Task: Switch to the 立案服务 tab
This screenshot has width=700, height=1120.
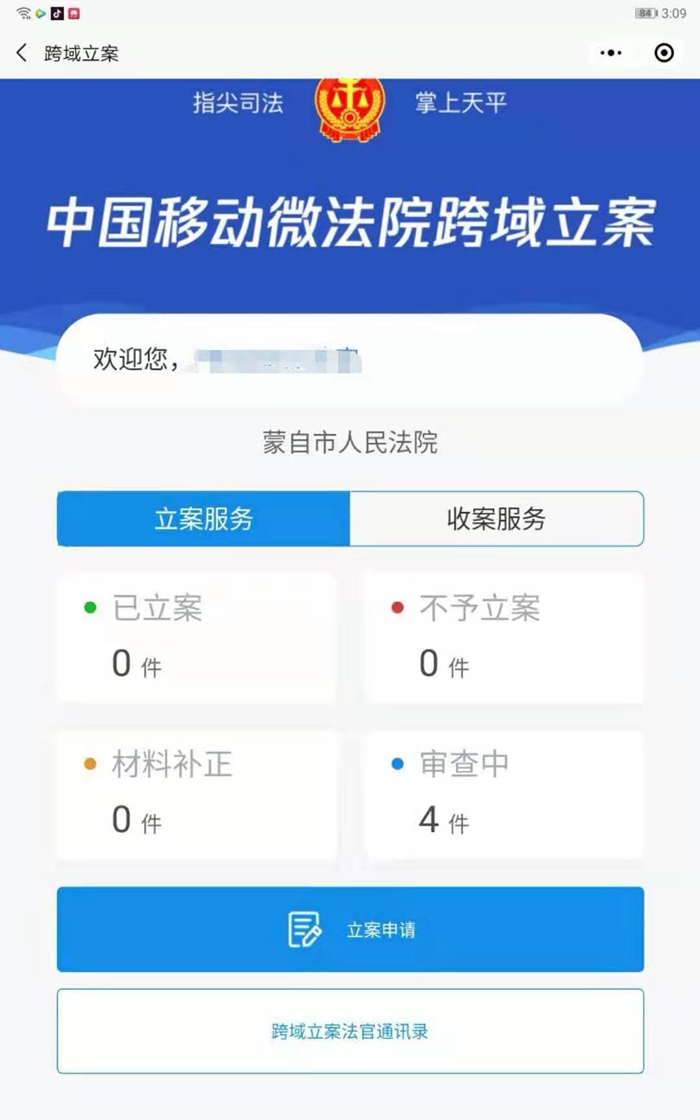Action: click(204, 519)
